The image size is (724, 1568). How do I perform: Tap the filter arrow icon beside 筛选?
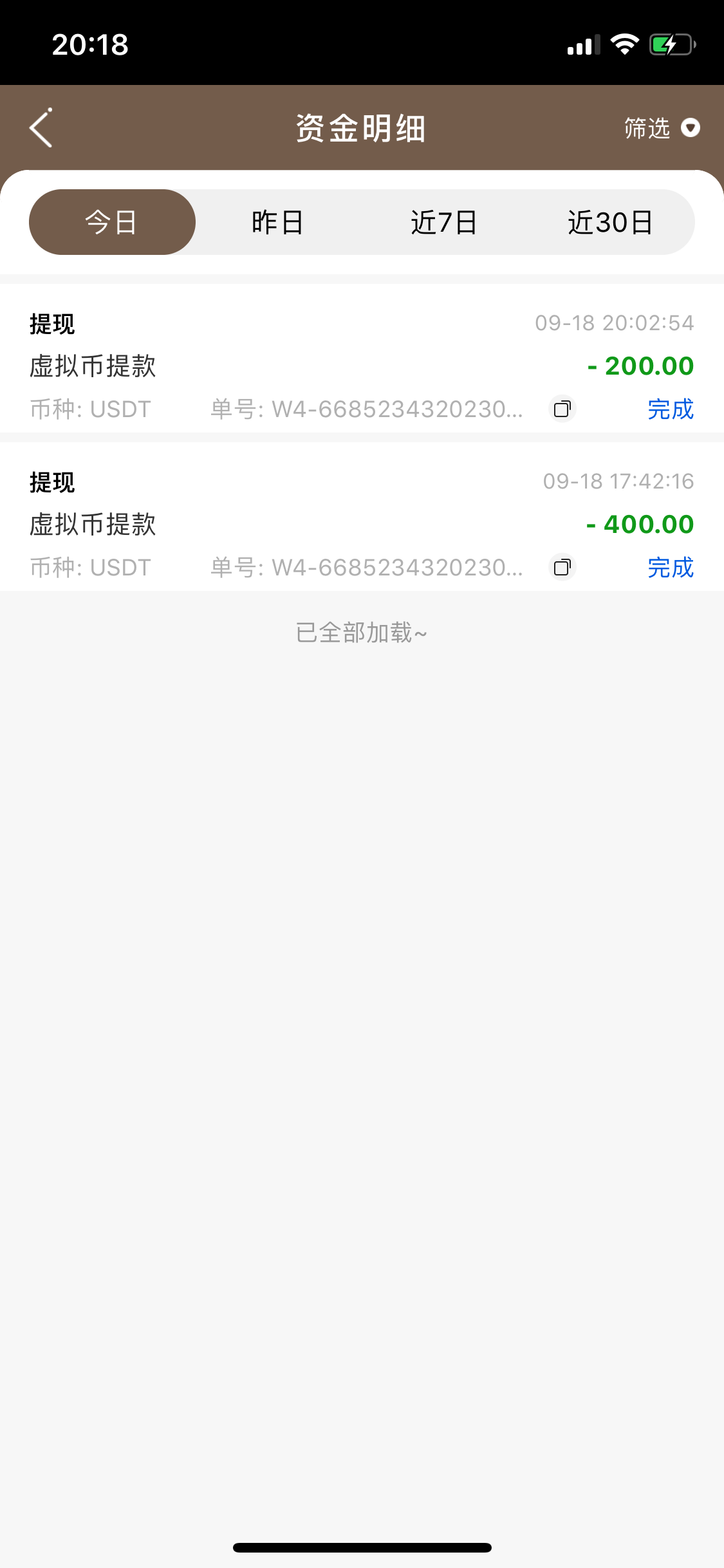[x=691, y=129]
